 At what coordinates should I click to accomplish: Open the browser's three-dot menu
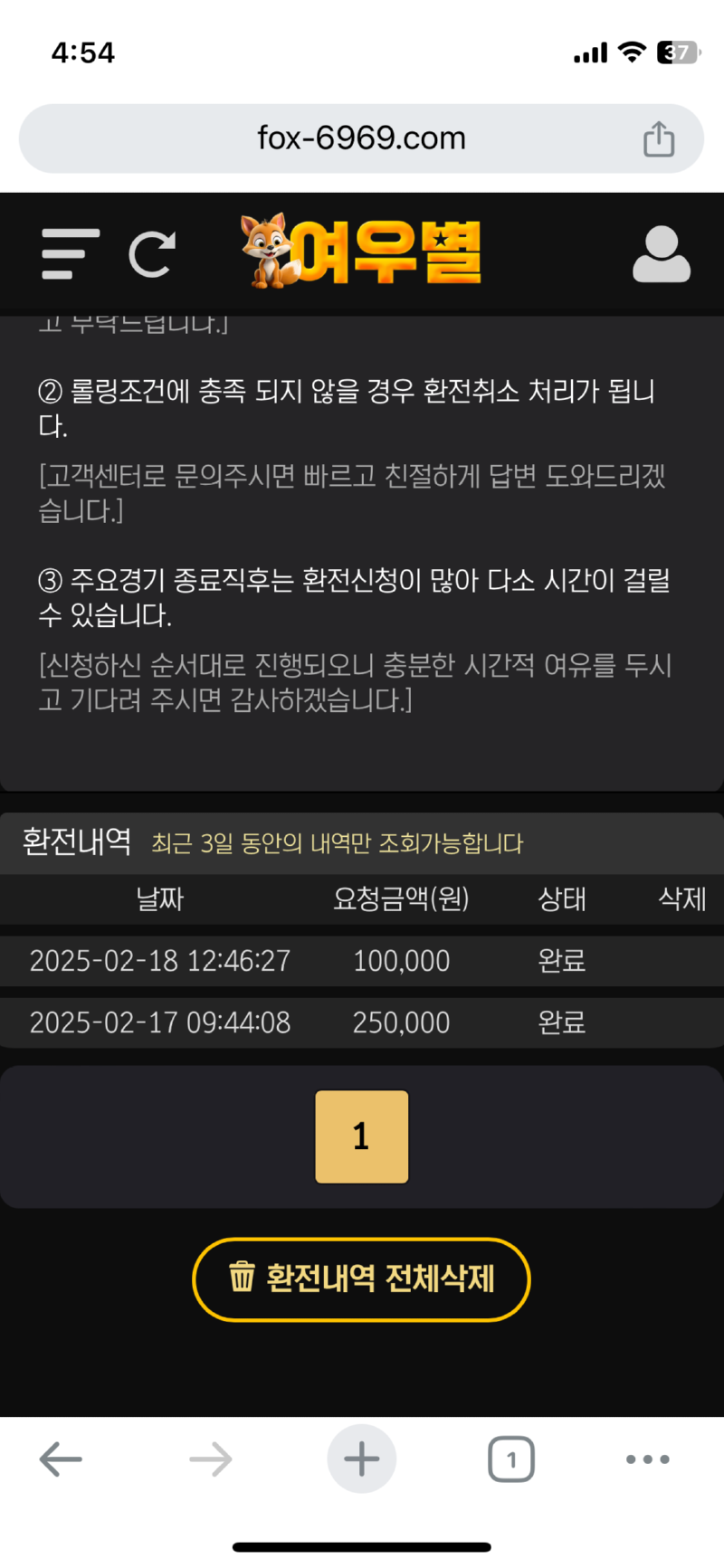tap(648, 1459)
